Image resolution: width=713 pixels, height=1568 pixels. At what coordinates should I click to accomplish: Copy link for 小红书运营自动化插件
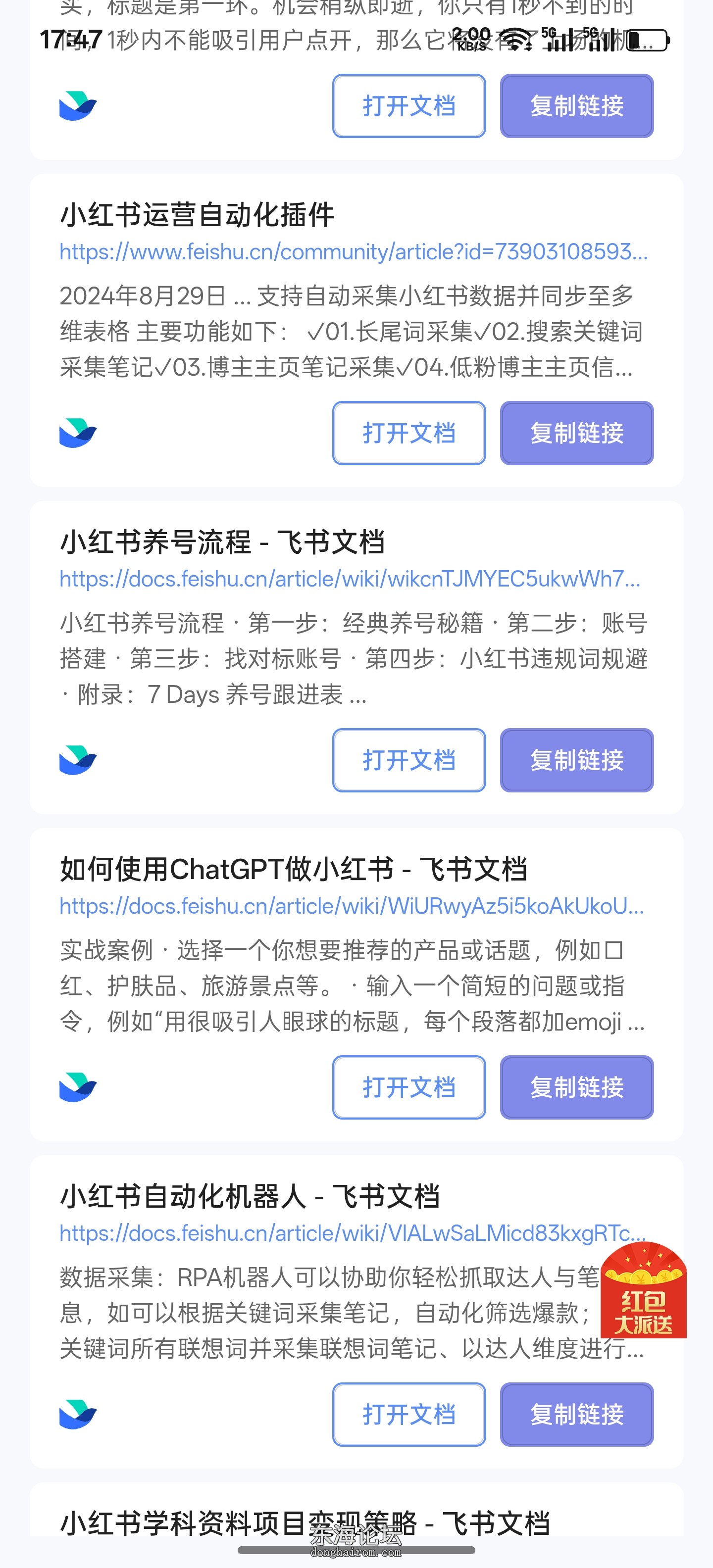click(576, 433)
